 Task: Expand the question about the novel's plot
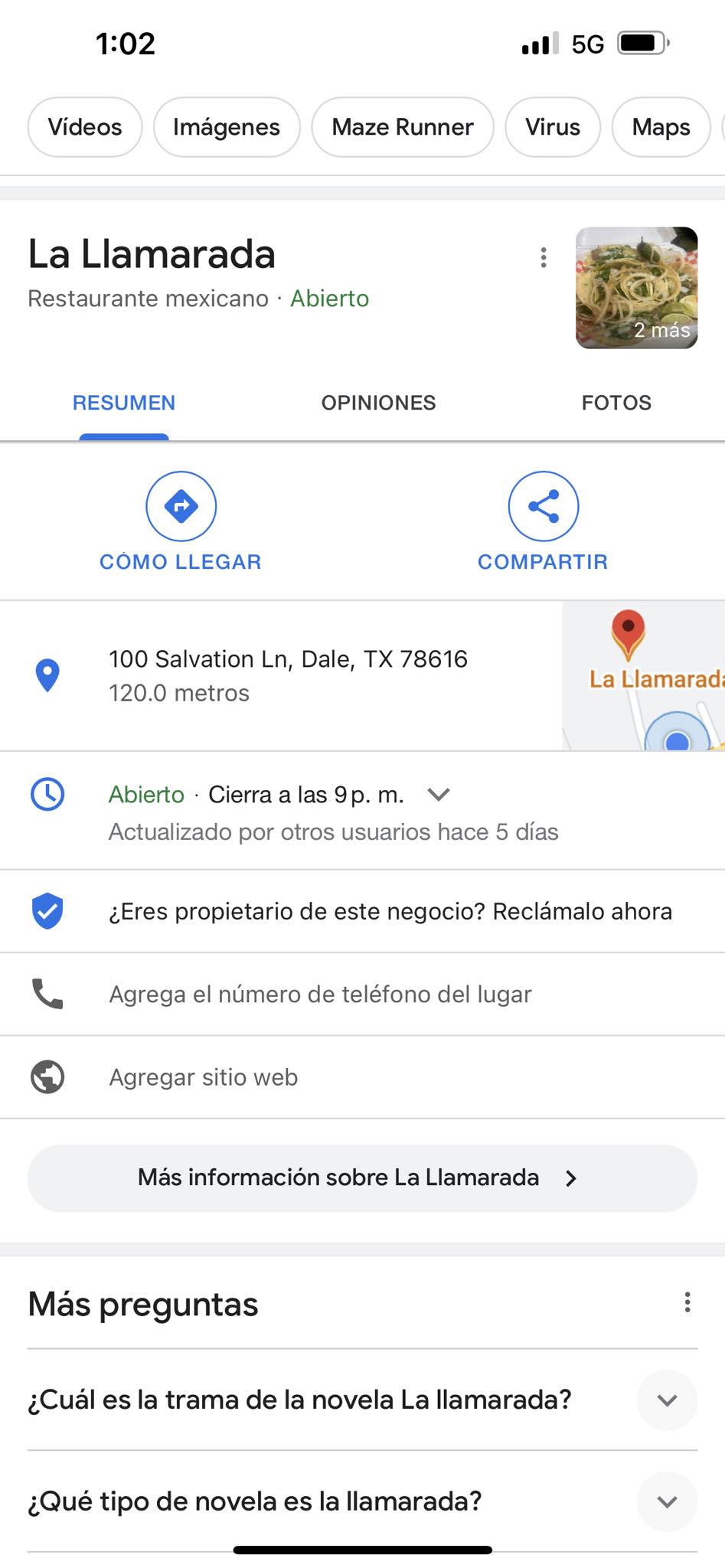point(667,1400)
